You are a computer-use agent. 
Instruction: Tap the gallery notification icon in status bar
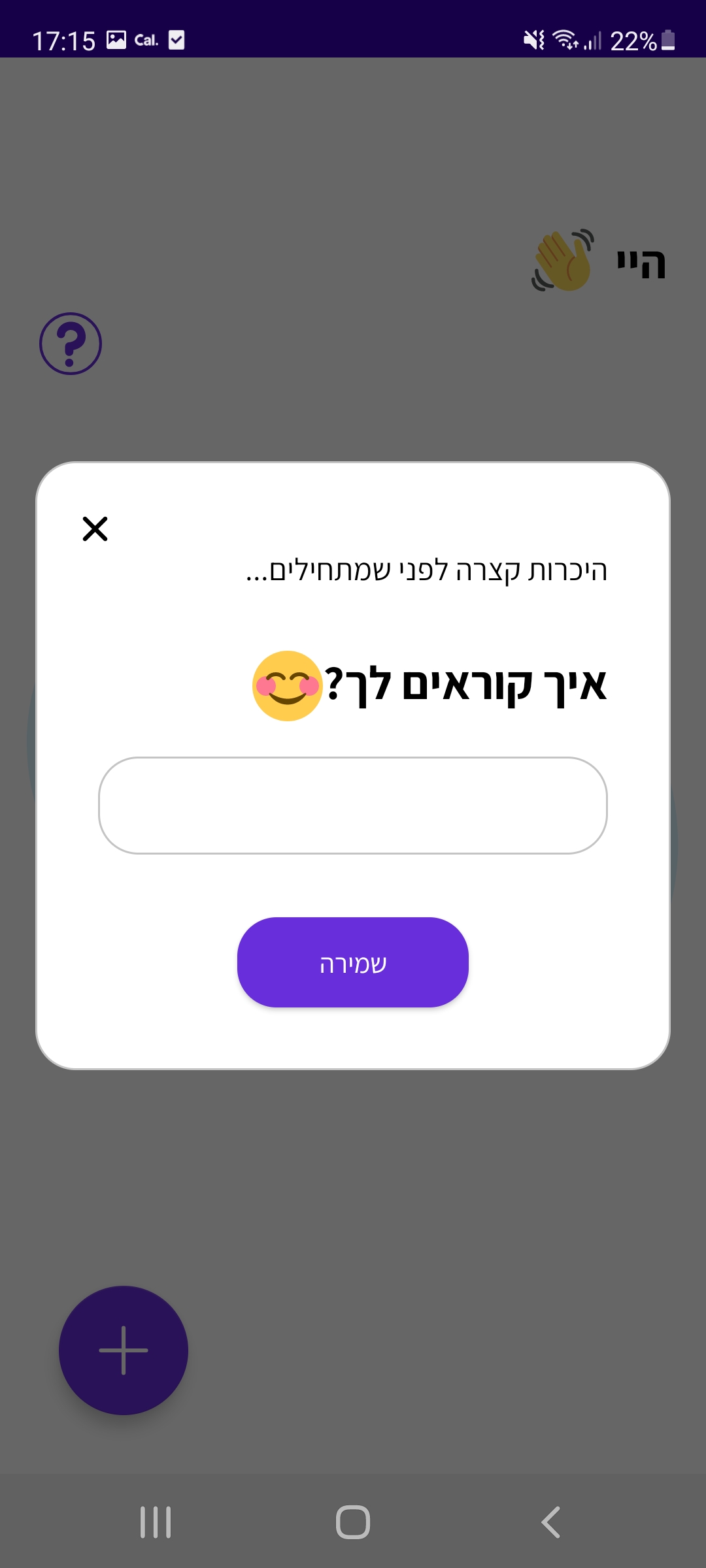[x=116, y=40]
